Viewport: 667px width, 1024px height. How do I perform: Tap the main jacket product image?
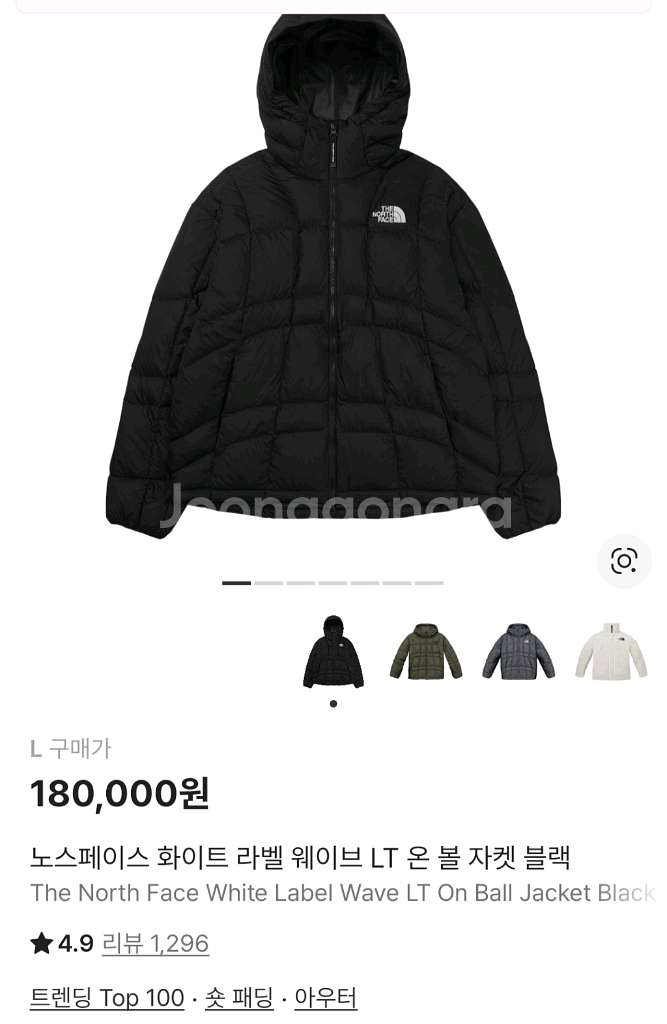333,290
